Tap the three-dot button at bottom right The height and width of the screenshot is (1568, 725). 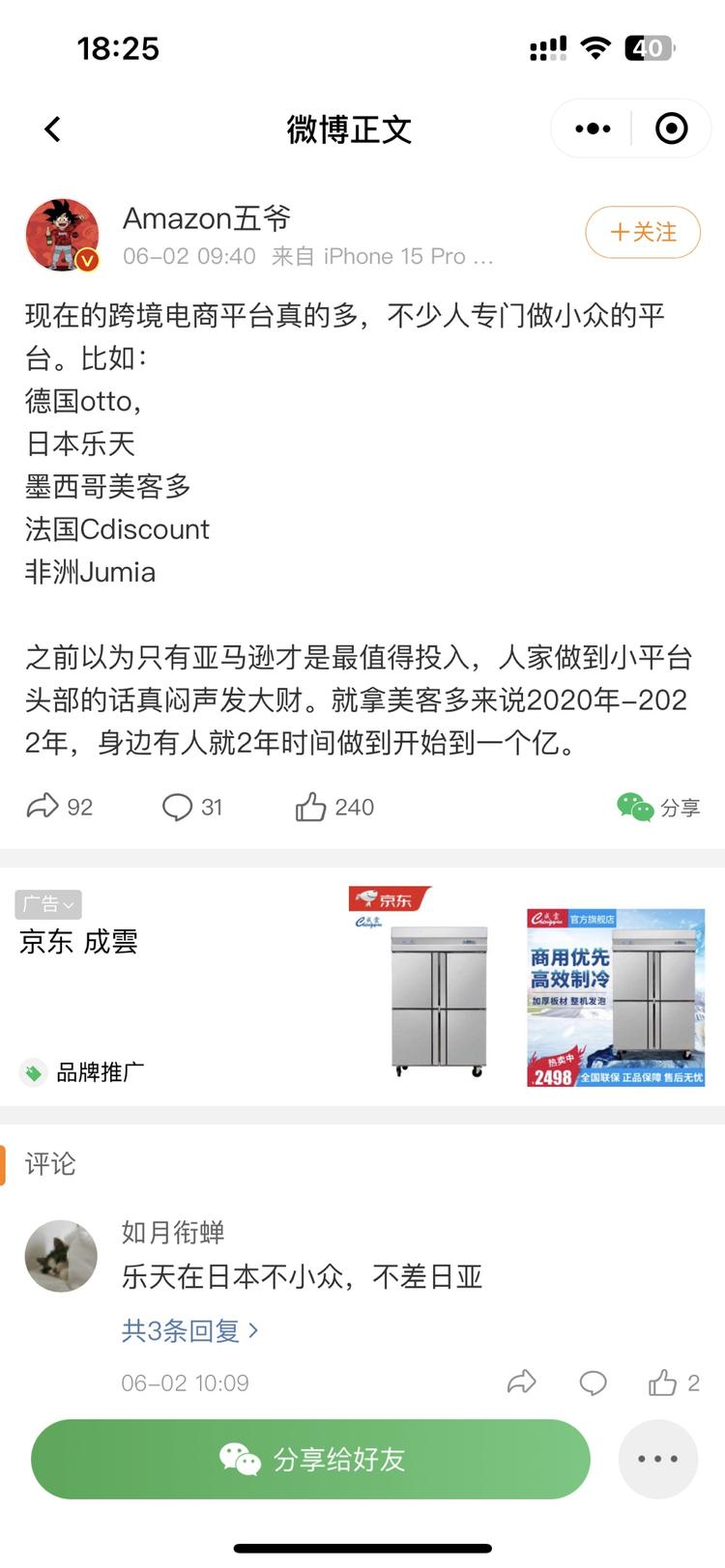(658, 1459)
